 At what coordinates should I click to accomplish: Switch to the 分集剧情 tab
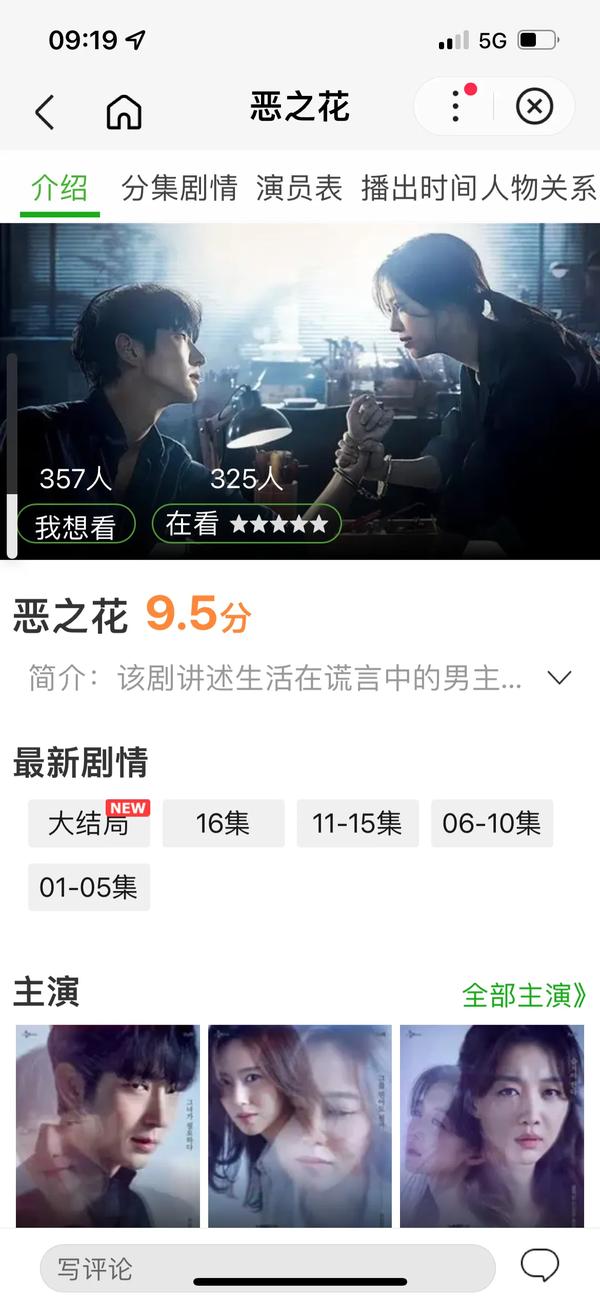pos(179,188)
